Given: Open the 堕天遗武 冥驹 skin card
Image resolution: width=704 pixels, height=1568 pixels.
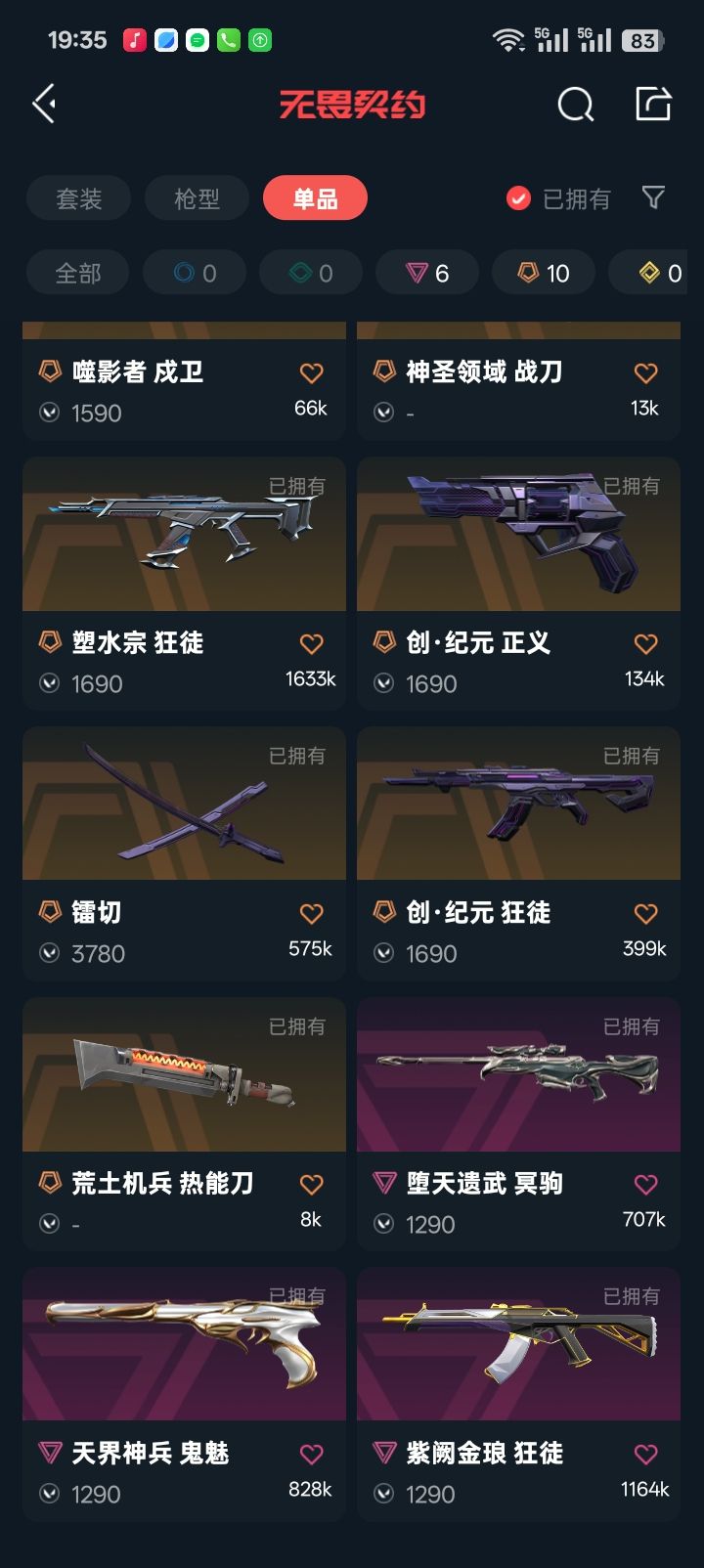Looking at the screenshot, I should (x=518, y=1124).
